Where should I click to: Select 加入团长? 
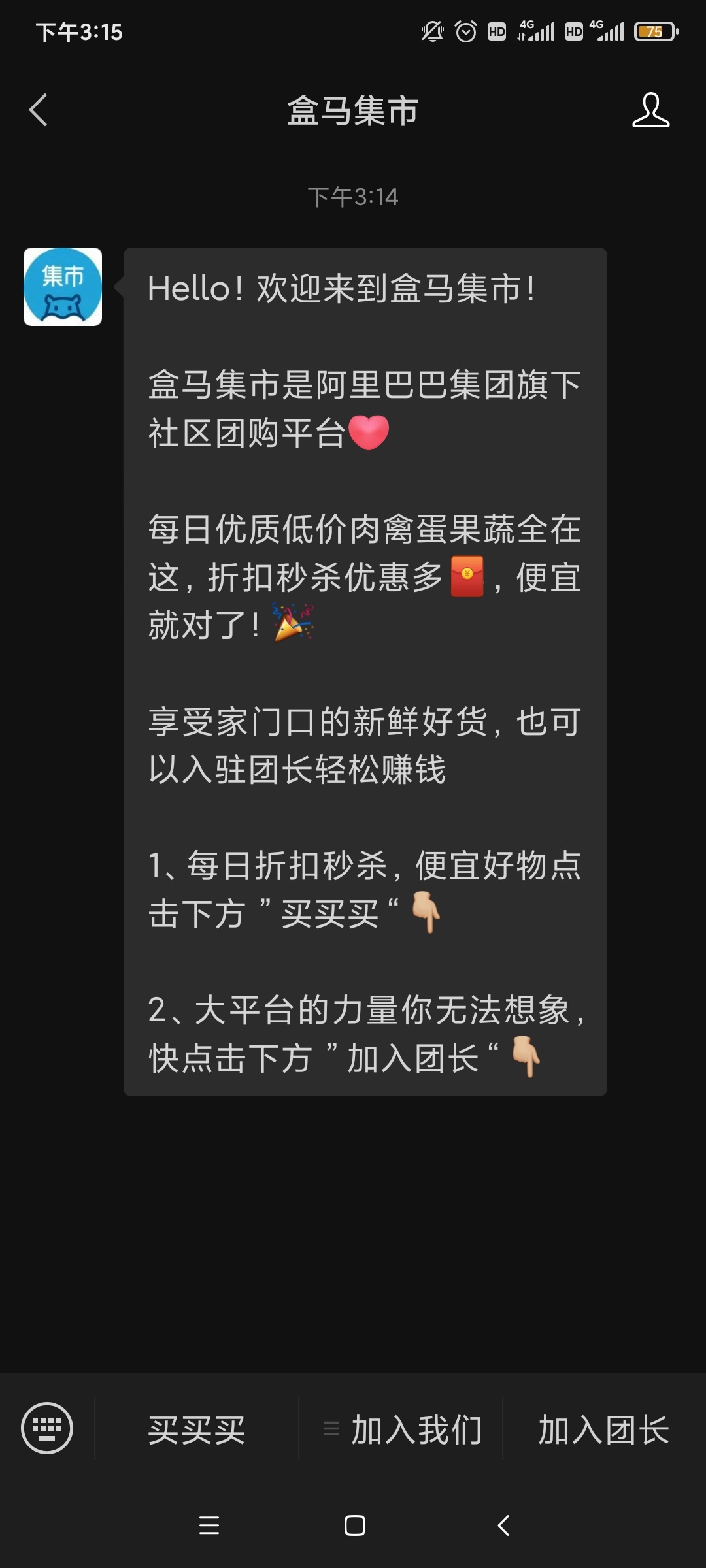(603, 1429)
